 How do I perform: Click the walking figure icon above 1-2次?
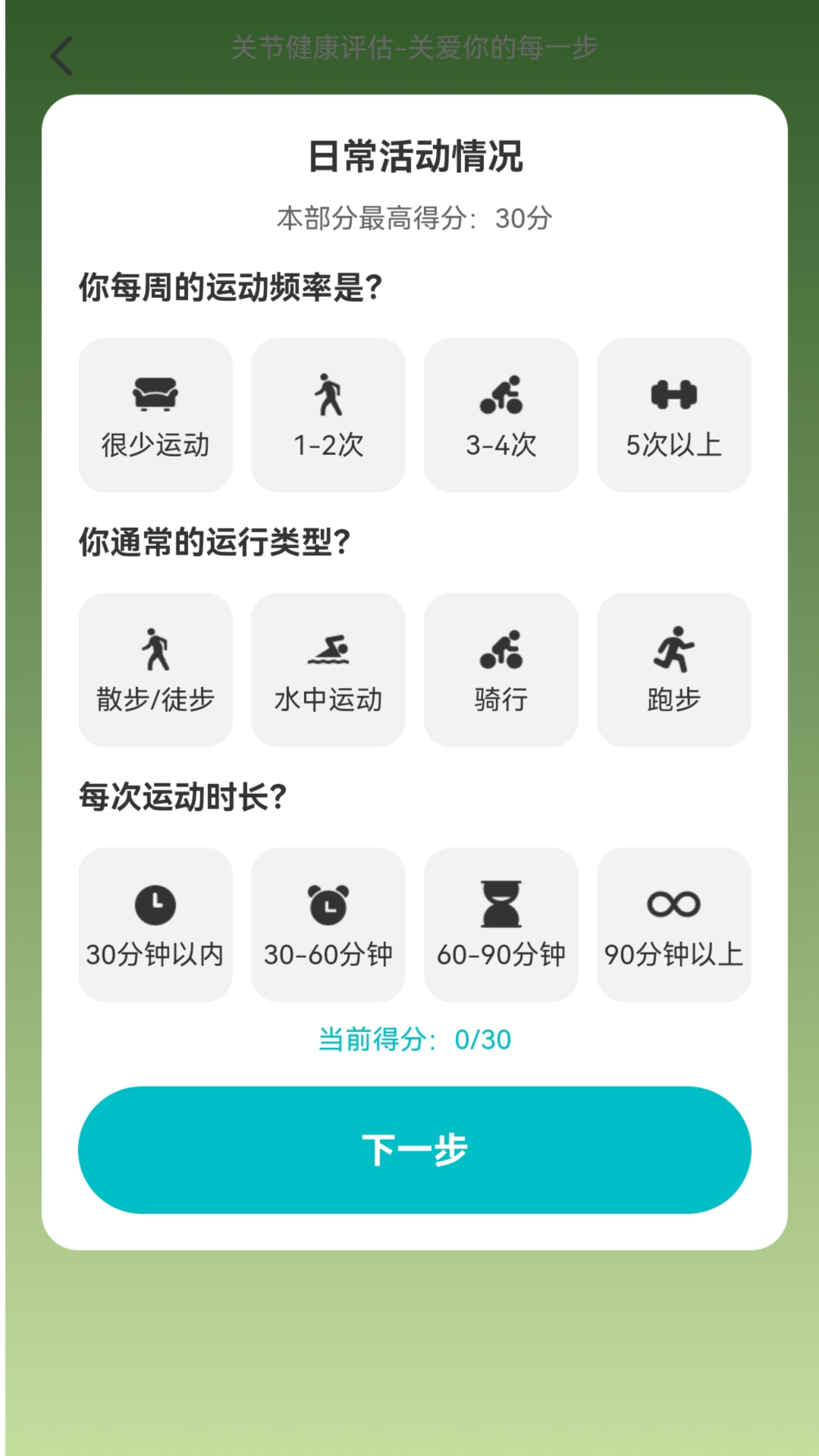click(328, 394)
